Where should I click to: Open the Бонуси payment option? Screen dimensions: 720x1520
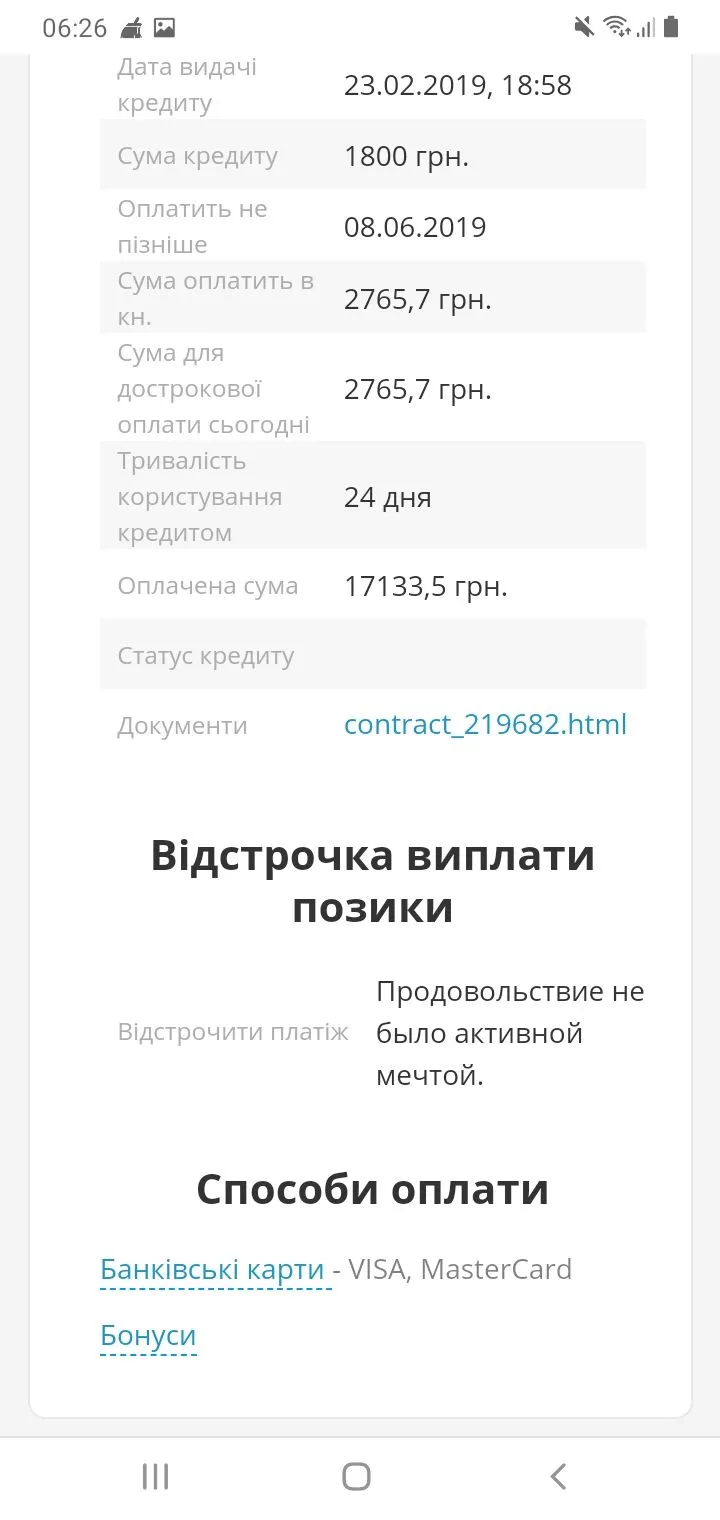[148, 1336]
